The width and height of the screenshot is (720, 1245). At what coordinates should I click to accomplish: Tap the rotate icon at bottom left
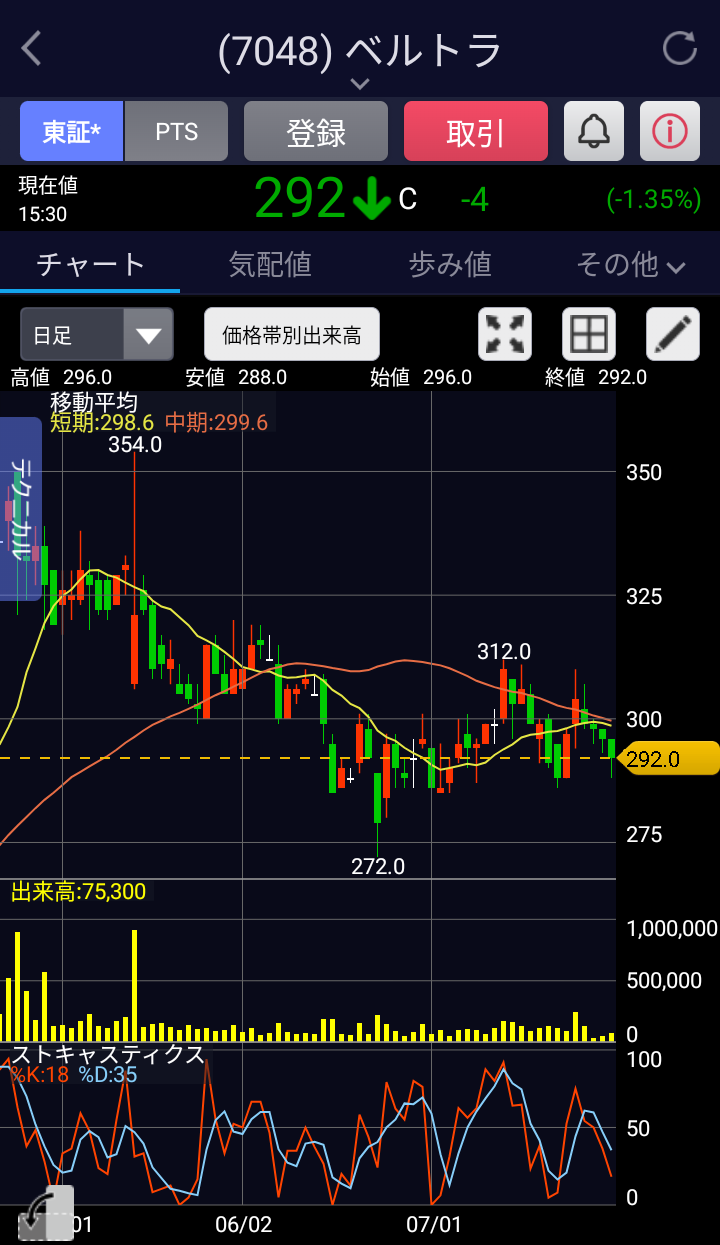point(46,1214)
